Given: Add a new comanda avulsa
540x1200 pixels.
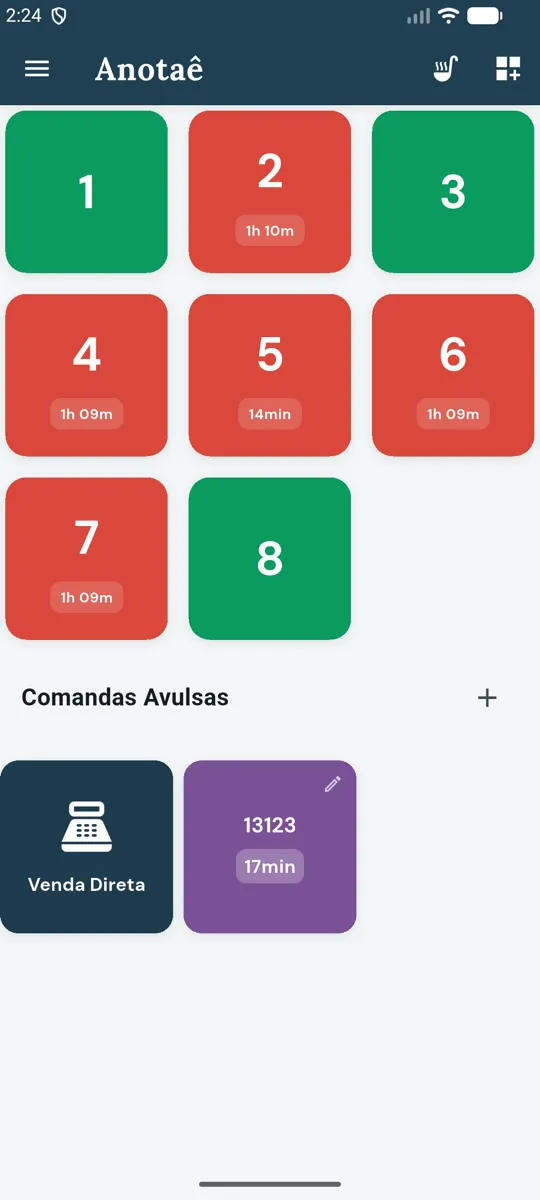Looking at the screenshot, I should 487,698.
